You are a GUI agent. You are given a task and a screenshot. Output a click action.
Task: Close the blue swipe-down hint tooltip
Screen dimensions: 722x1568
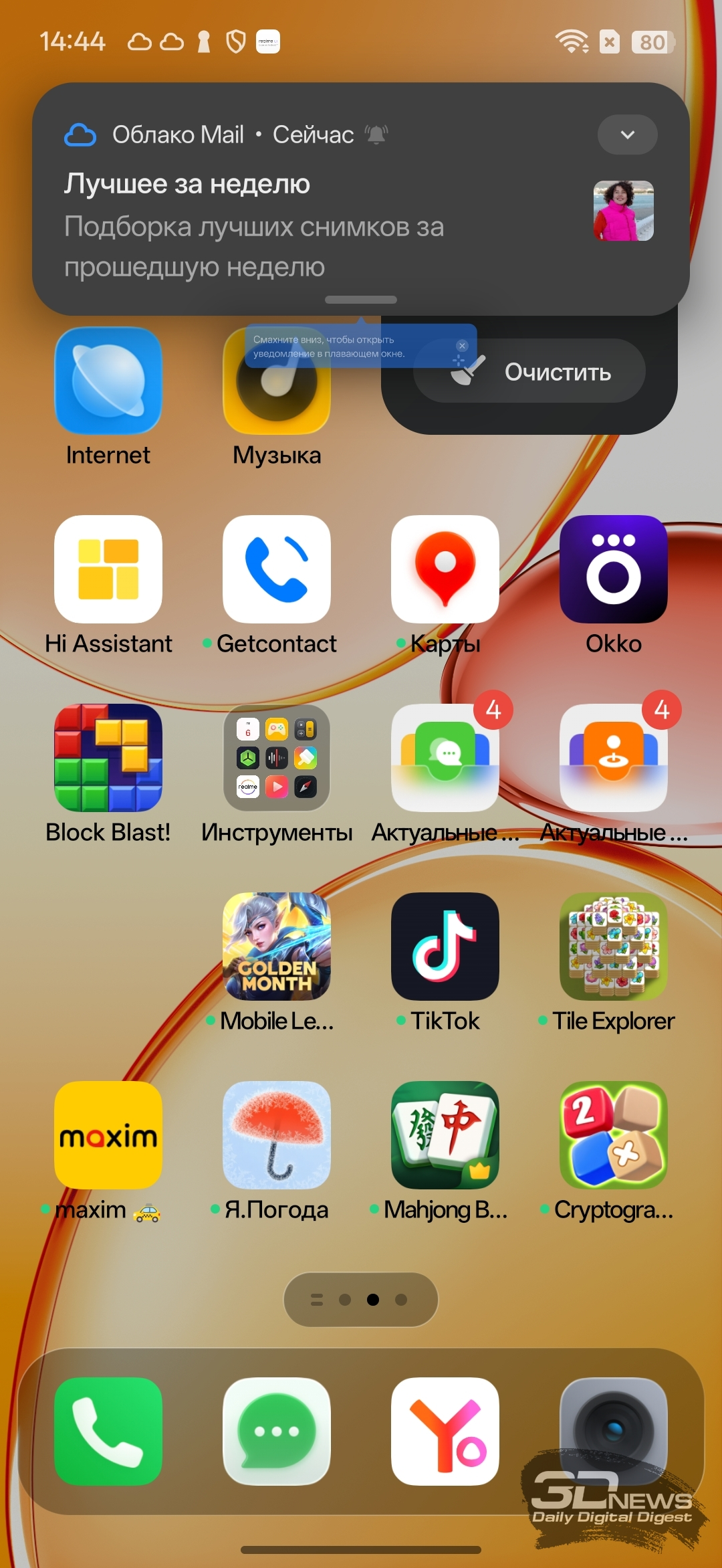462,346
